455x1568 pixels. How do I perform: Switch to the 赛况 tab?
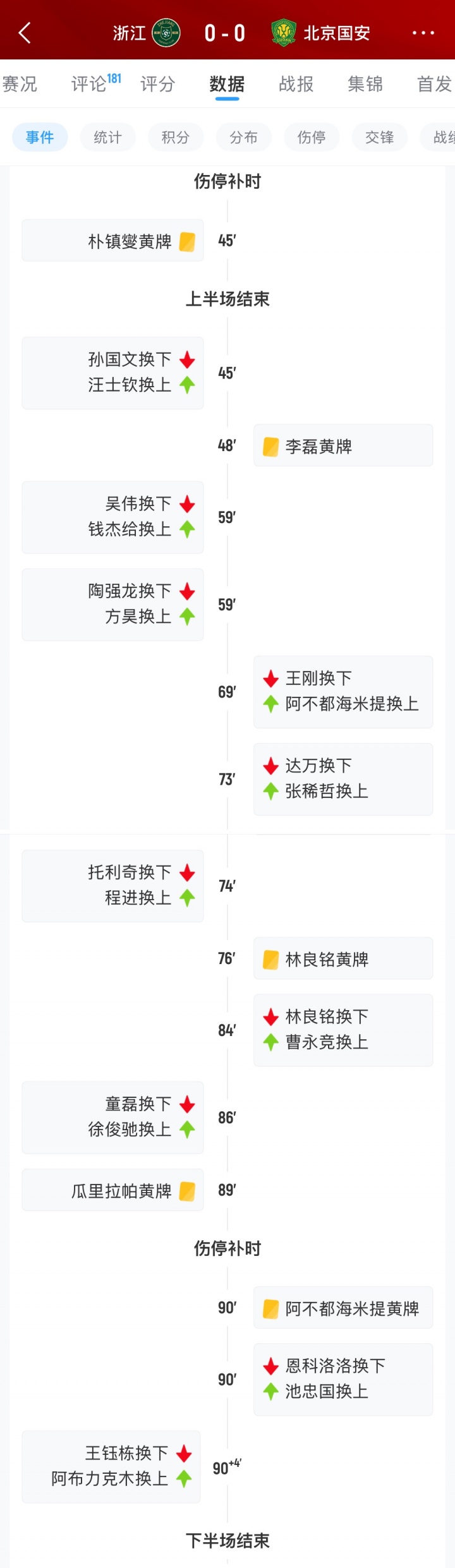point(20,84)
